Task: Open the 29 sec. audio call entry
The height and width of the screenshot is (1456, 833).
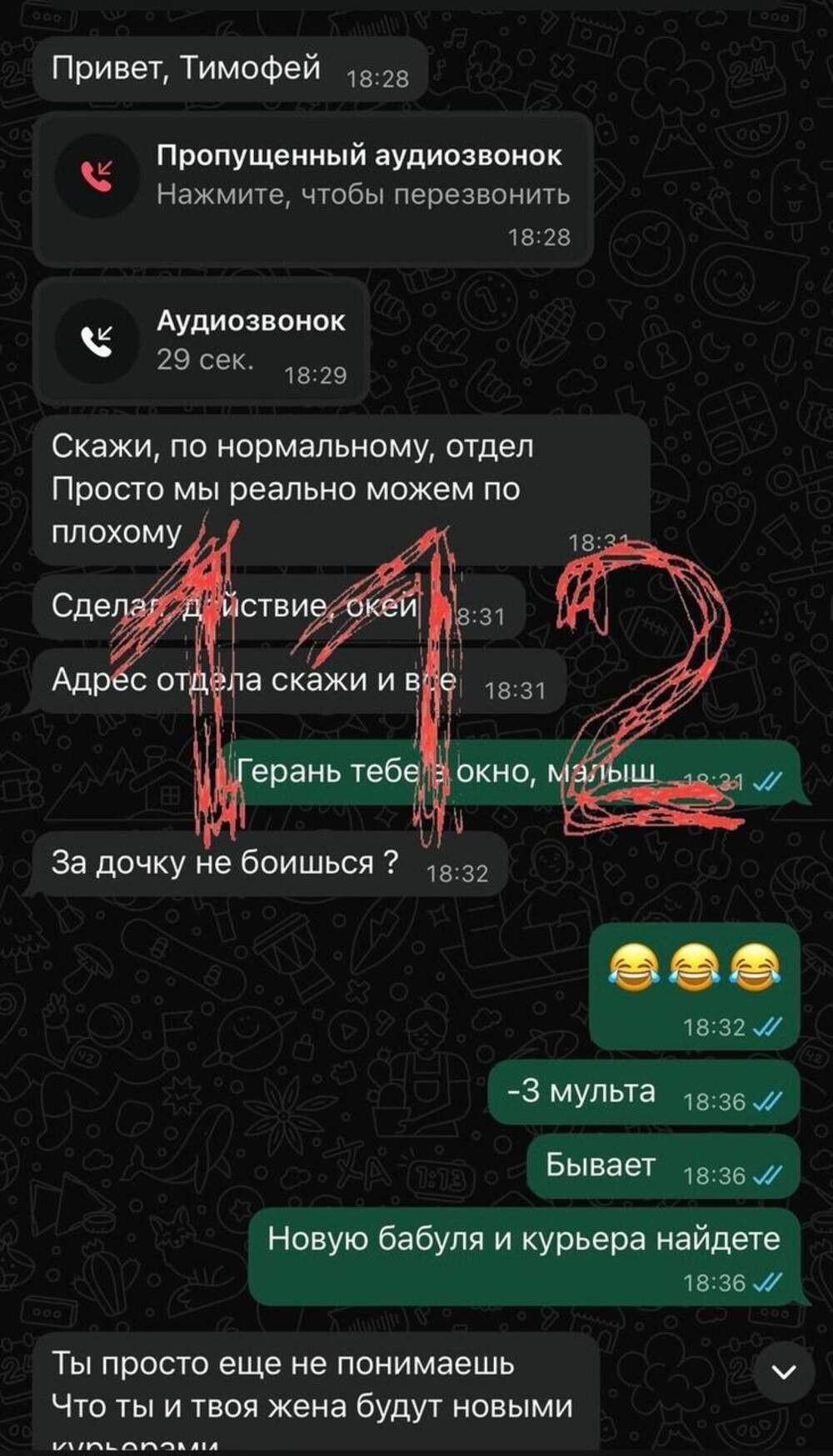Action: [x=202, y=342]
